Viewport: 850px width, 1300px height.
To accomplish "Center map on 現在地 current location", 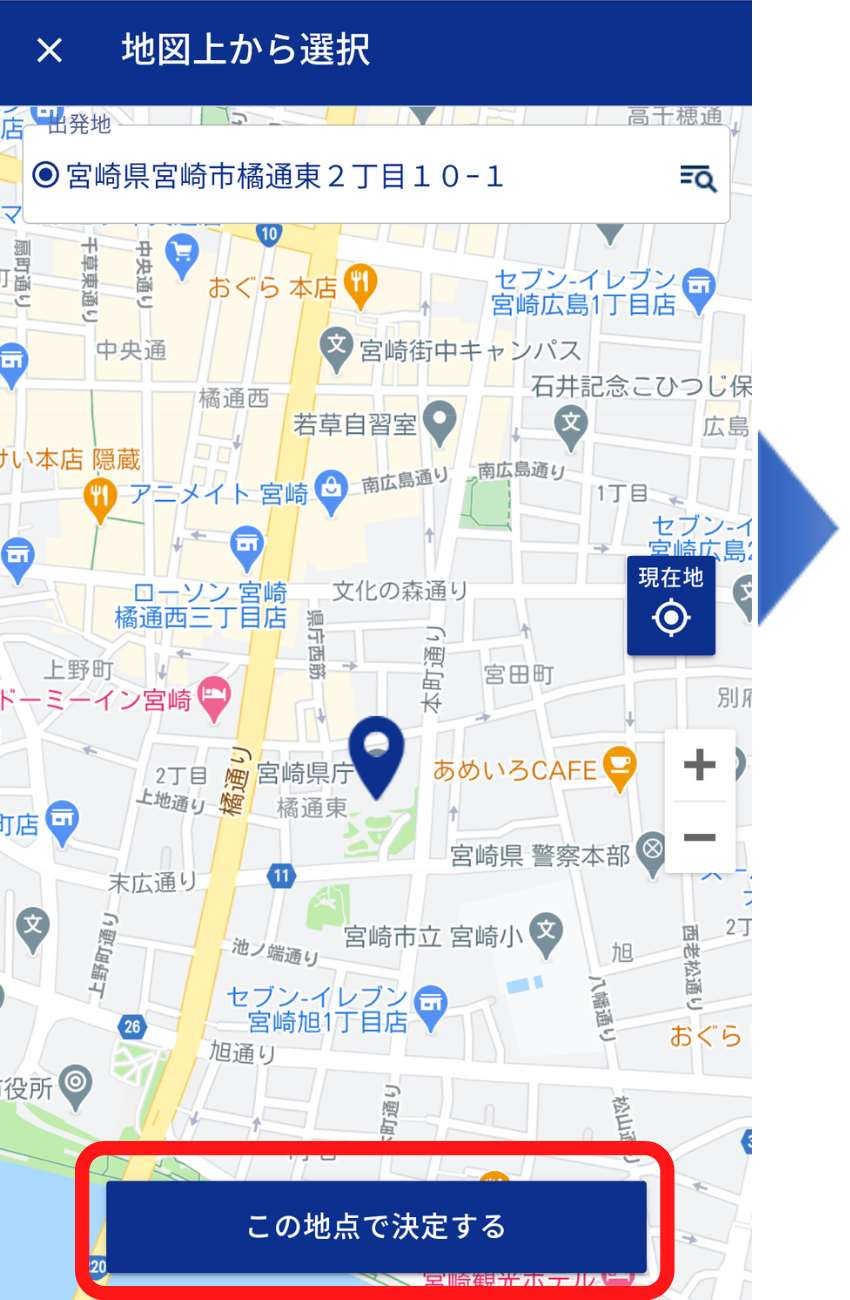I will (x=671, y=606).
